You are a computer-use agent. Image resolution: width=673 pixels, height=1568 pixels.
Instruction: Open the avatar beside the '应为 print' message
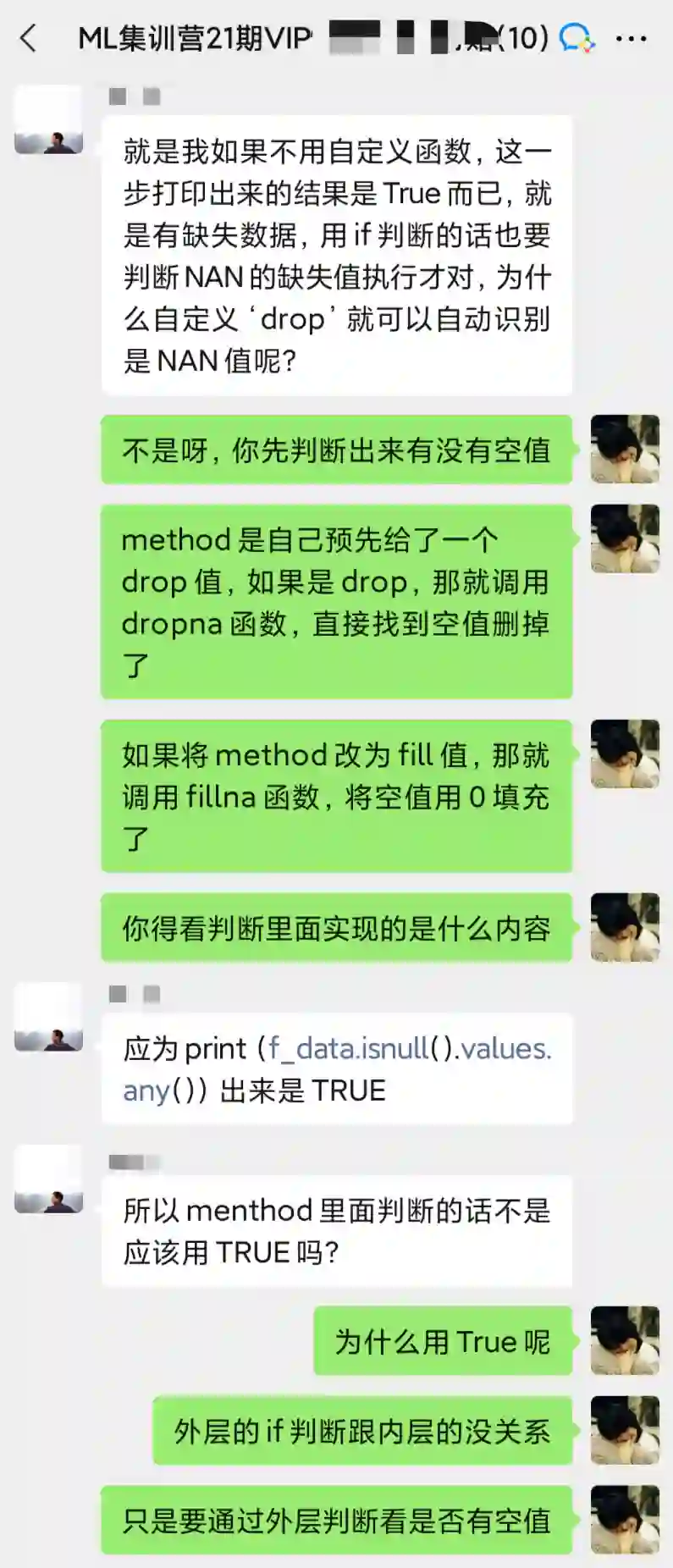pyautogui.click(x=48, y=1017)
